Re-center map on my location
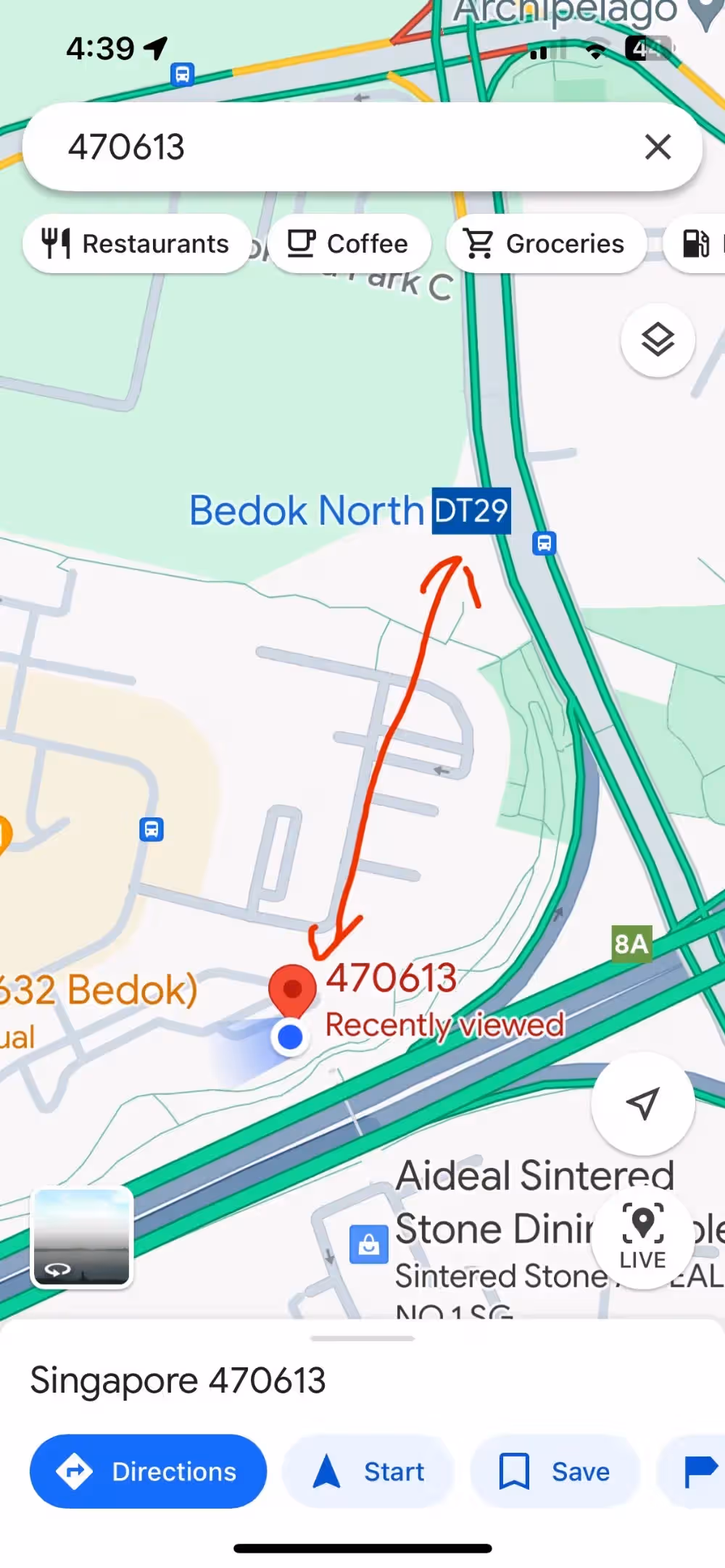This screenshot has width=725, height=1568. (643, 1103)
